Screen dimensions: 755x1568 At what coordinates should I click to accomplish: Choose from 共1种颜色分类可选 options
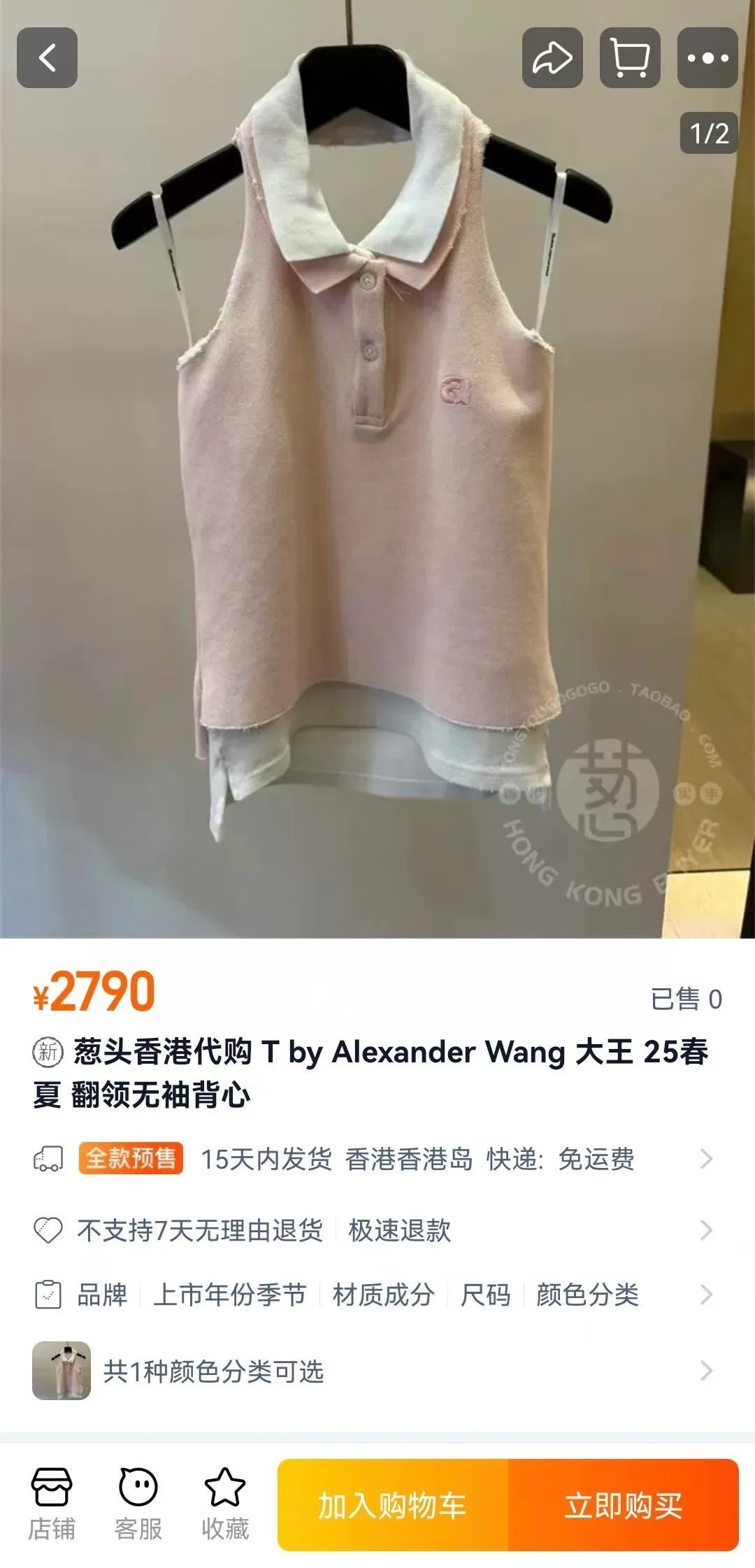(x=377, y=1371)
